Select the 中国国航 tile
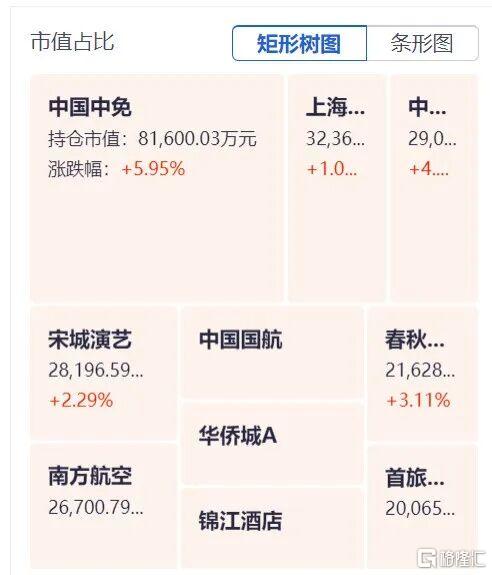Image resolution: width=492 pixels, height=575 pixels. point(273,352)
